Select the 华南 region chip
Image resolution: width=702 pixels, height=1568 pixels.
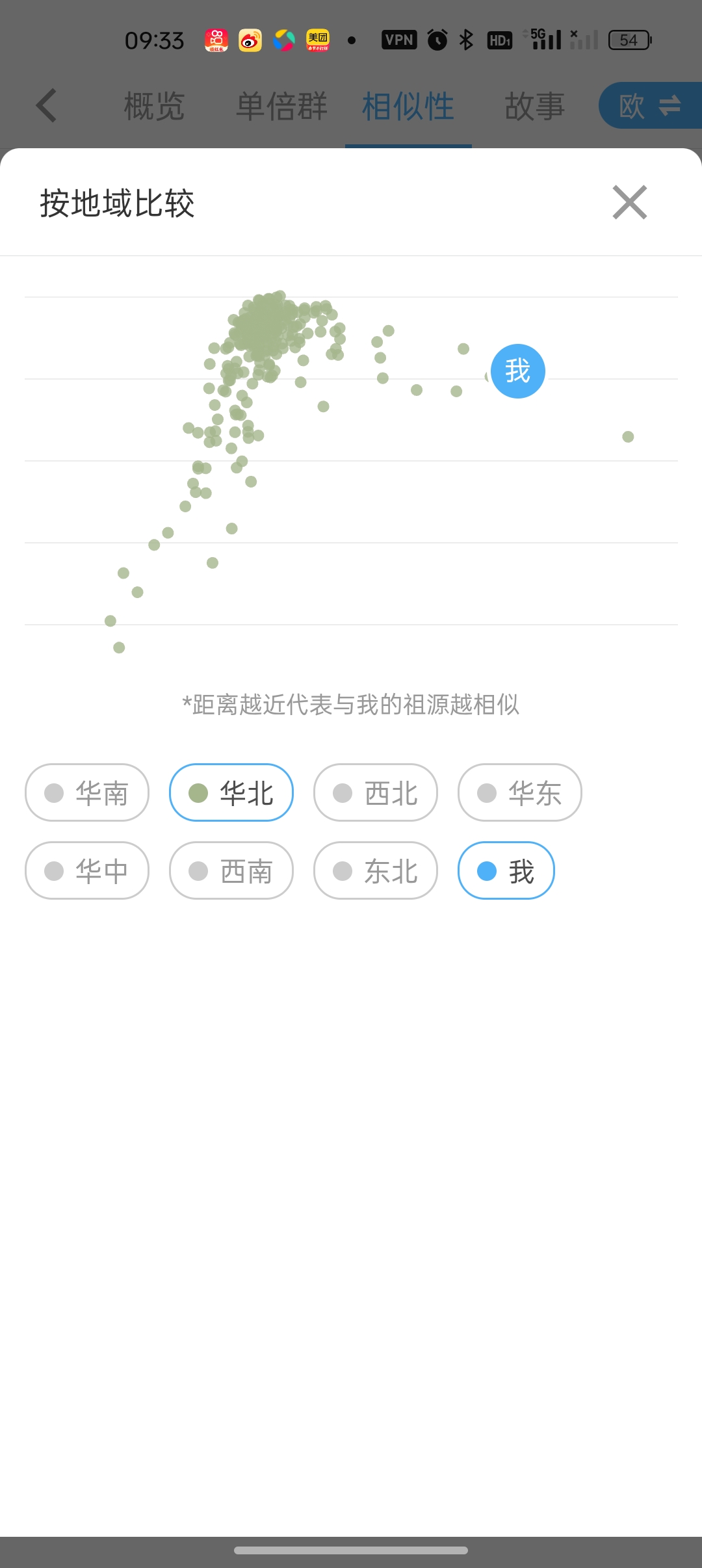(87, 792)
